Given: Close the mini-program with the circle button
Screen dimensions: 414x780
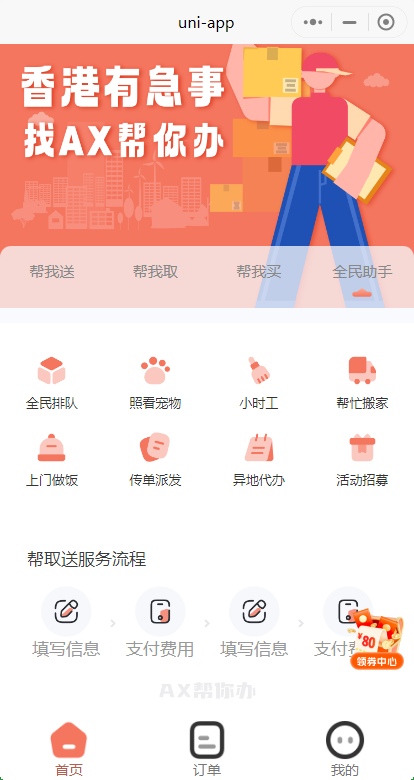Looking at the screenshot, I should pos(386,22).
